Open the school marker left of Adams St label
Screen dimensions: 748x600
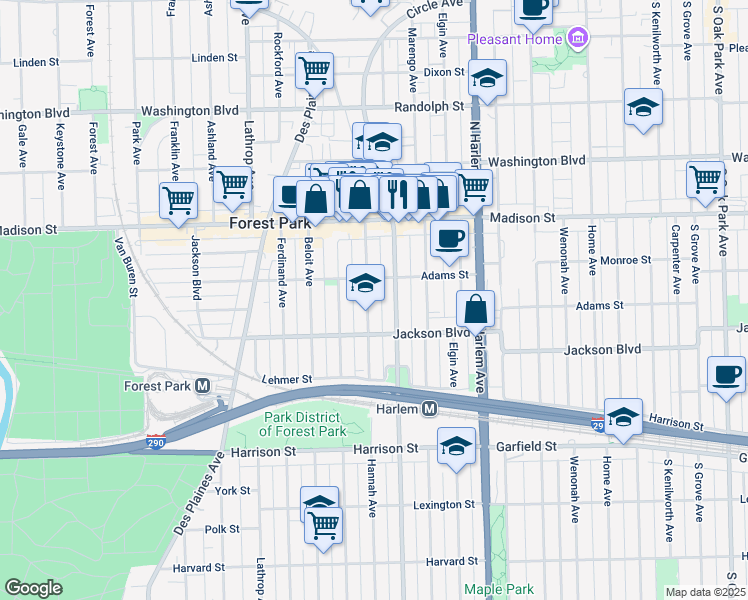365,283
